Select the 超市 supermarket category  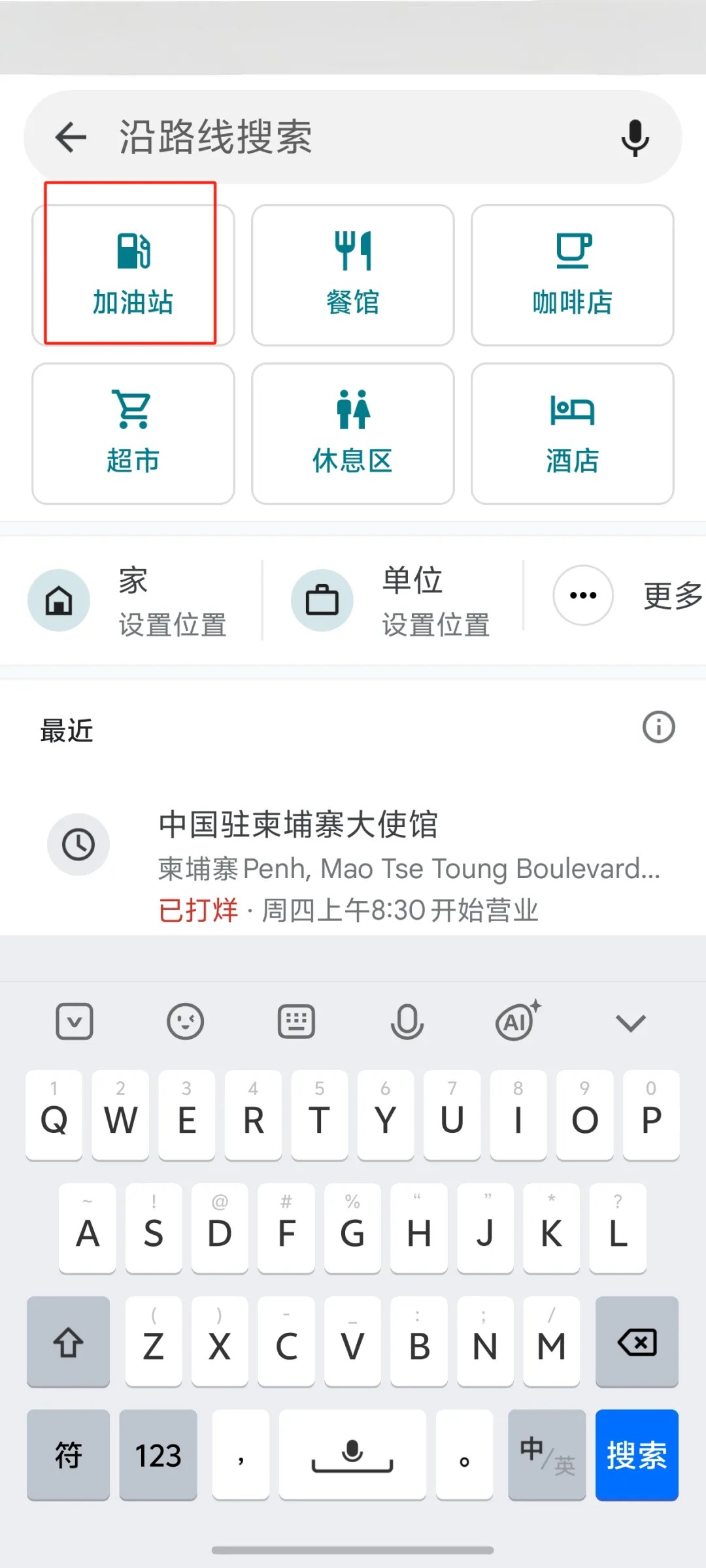tap(133, 431)
